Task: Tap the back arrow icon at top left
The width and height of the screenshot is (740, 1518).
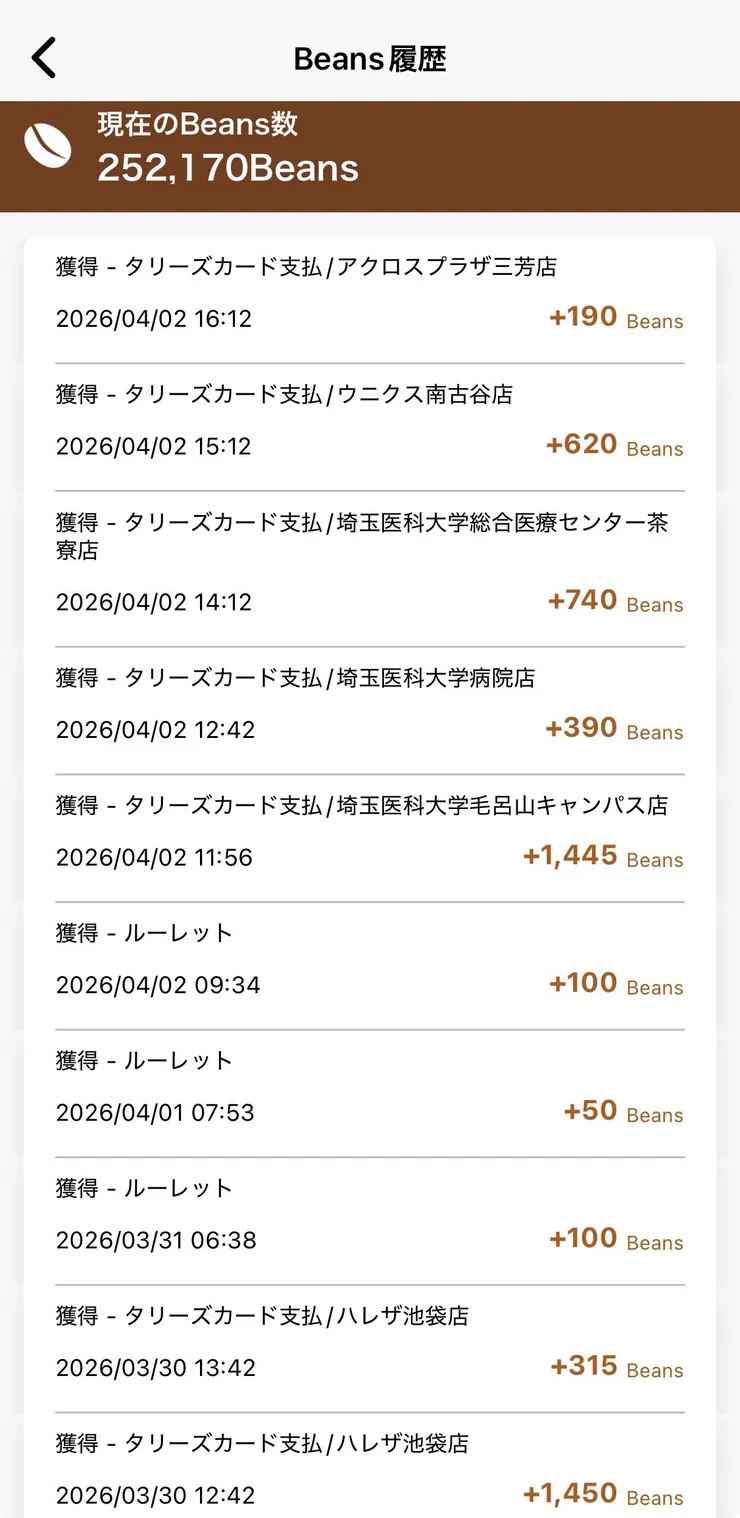Action: (x=42, y=57)
